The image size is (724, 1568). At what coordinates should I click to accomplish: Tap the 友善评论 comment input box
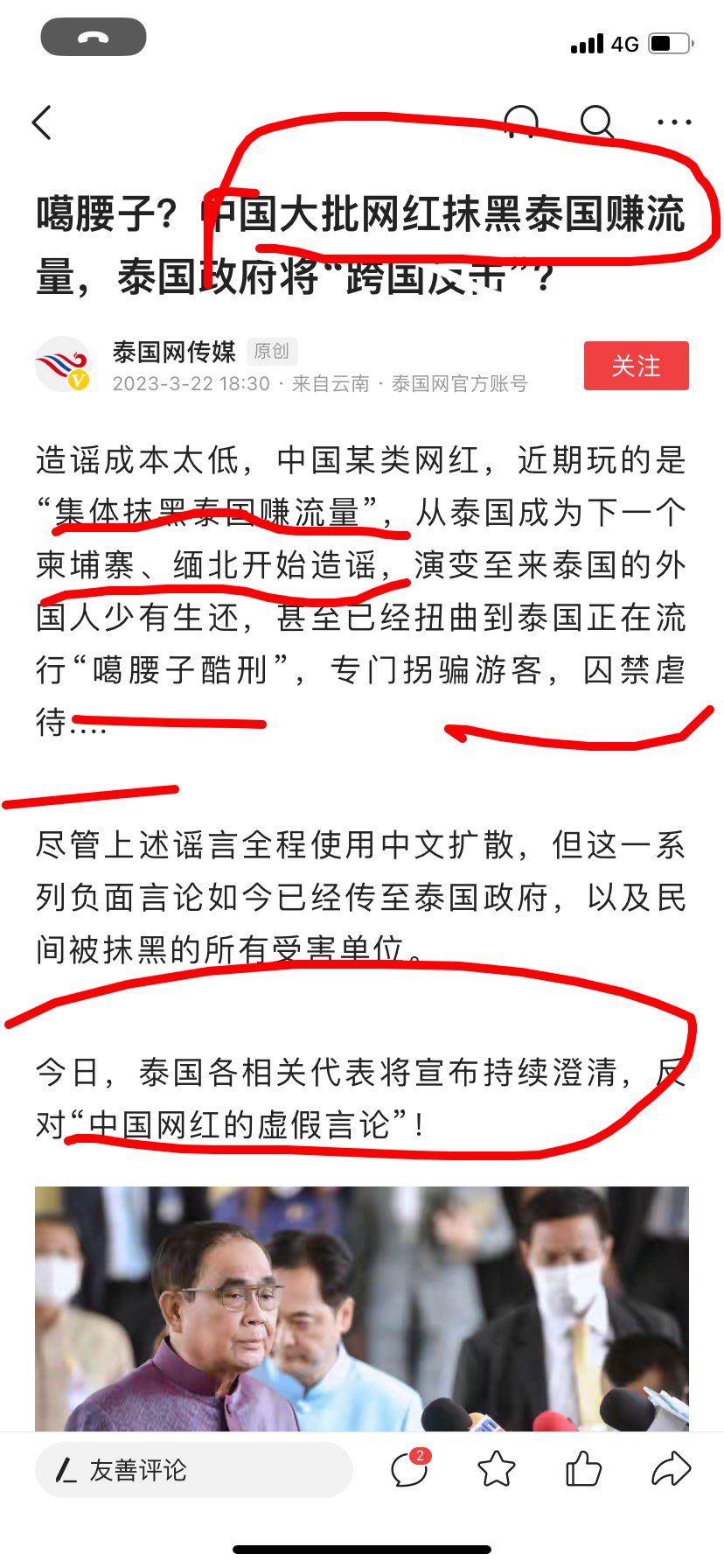click(193, 1470)
